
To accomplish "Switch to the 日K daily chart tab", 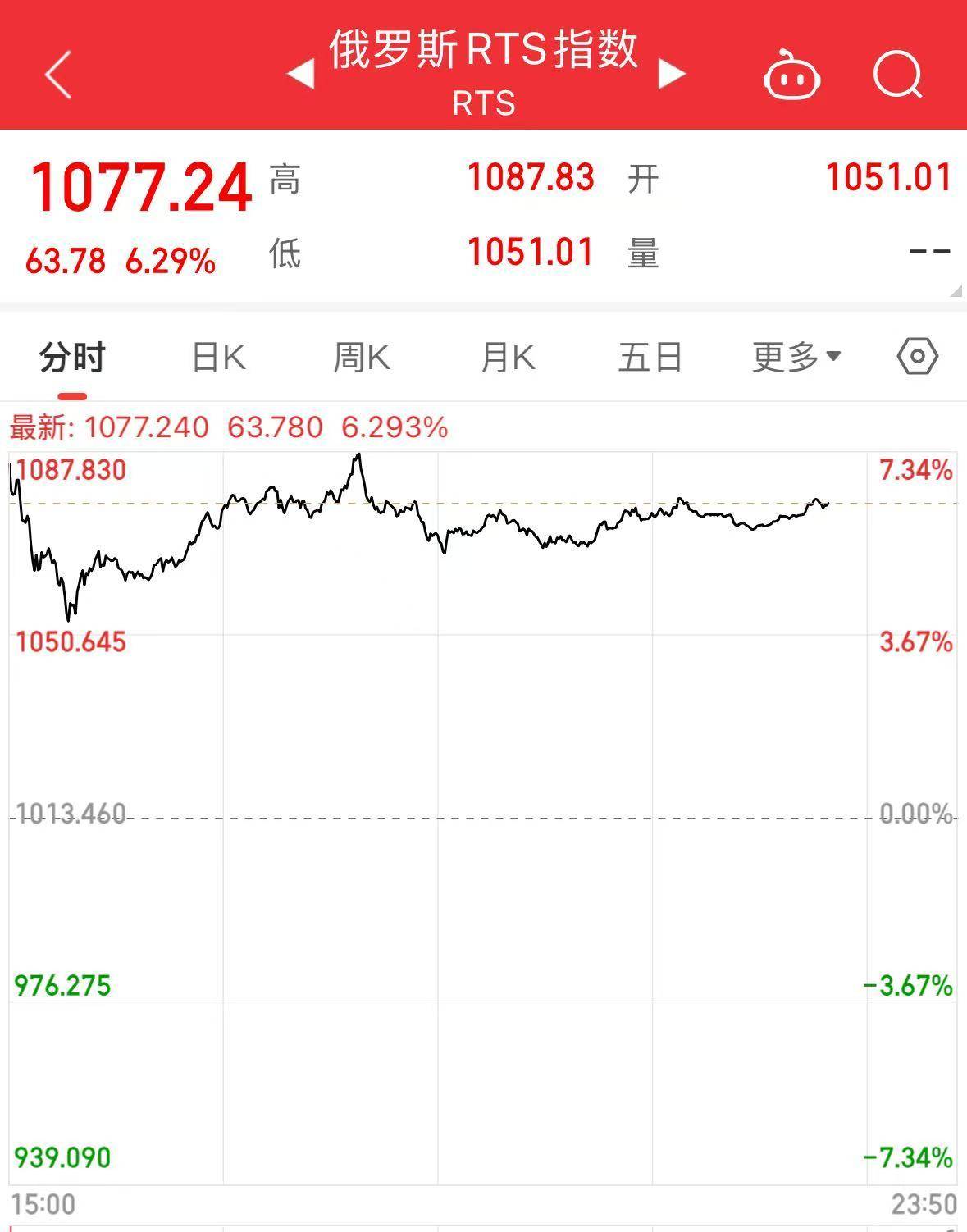I will click(216, 357).
